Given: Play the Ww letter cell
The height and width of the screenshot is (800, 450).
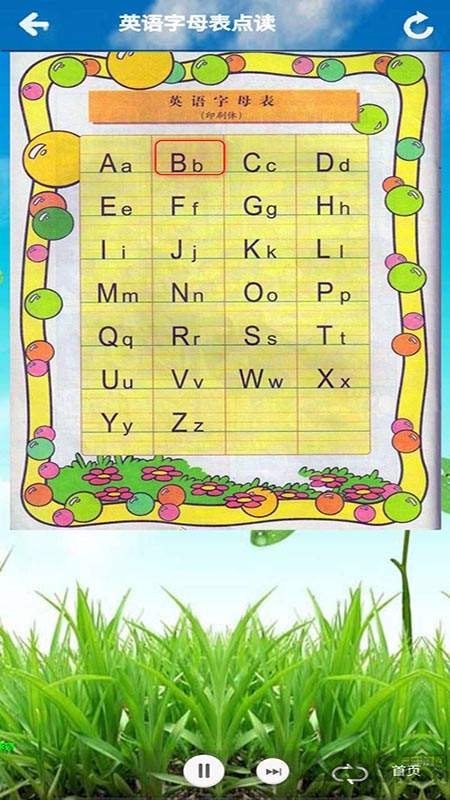Looking at the screenshot, I should (261, 379).
